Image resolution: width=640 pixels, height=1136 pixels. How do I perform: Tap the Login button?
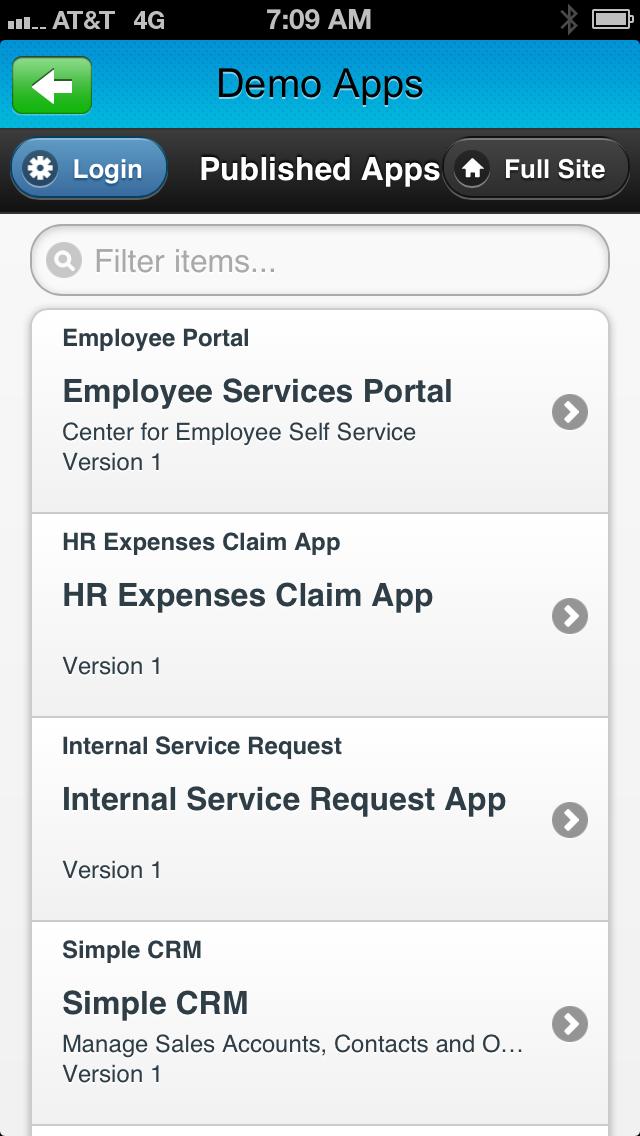pos(88,169)
